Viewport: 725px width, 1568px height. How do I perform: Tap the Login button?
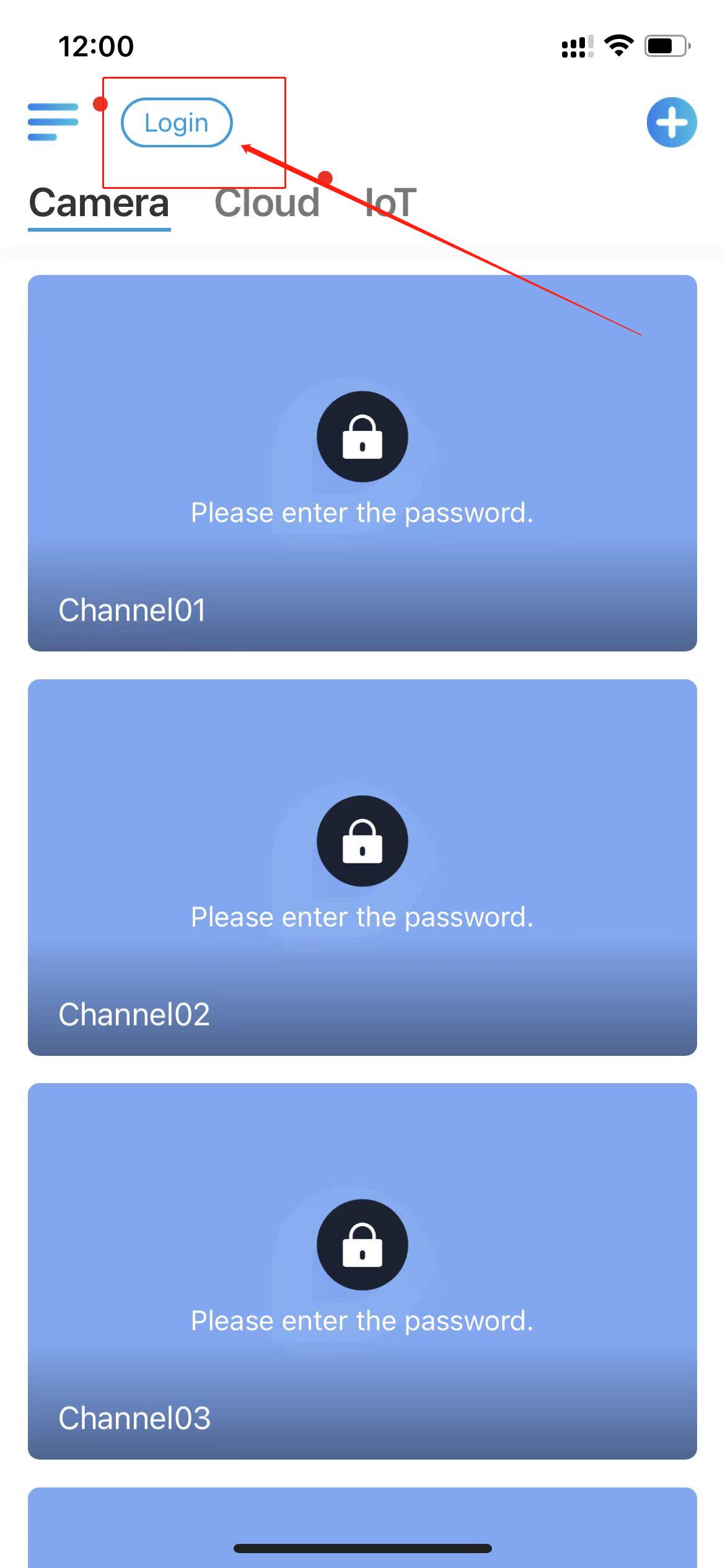pyautogui.click(x=177, y=123)
